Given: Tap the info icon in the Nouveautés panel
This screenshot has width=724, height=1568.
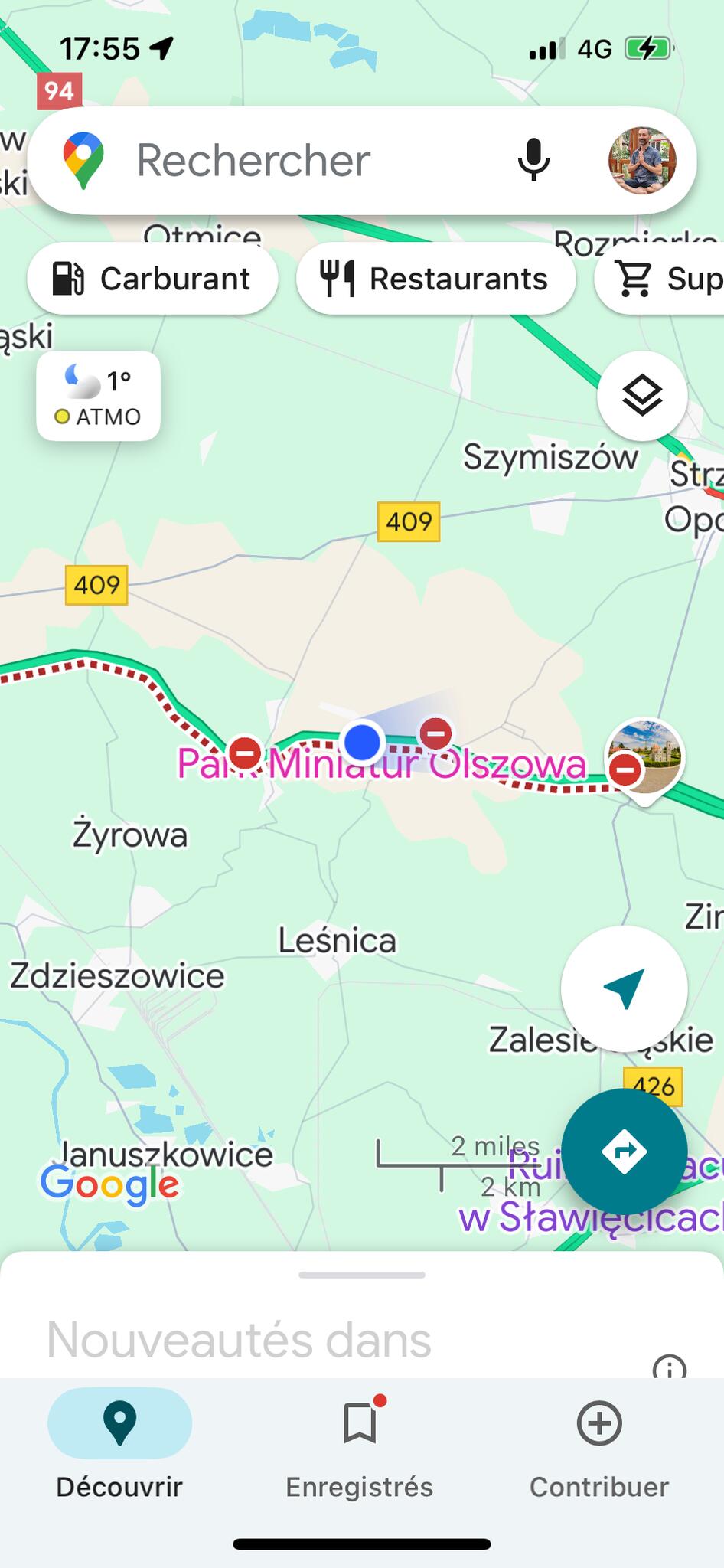Looking at the screenshot, I should pos(670,1367).
